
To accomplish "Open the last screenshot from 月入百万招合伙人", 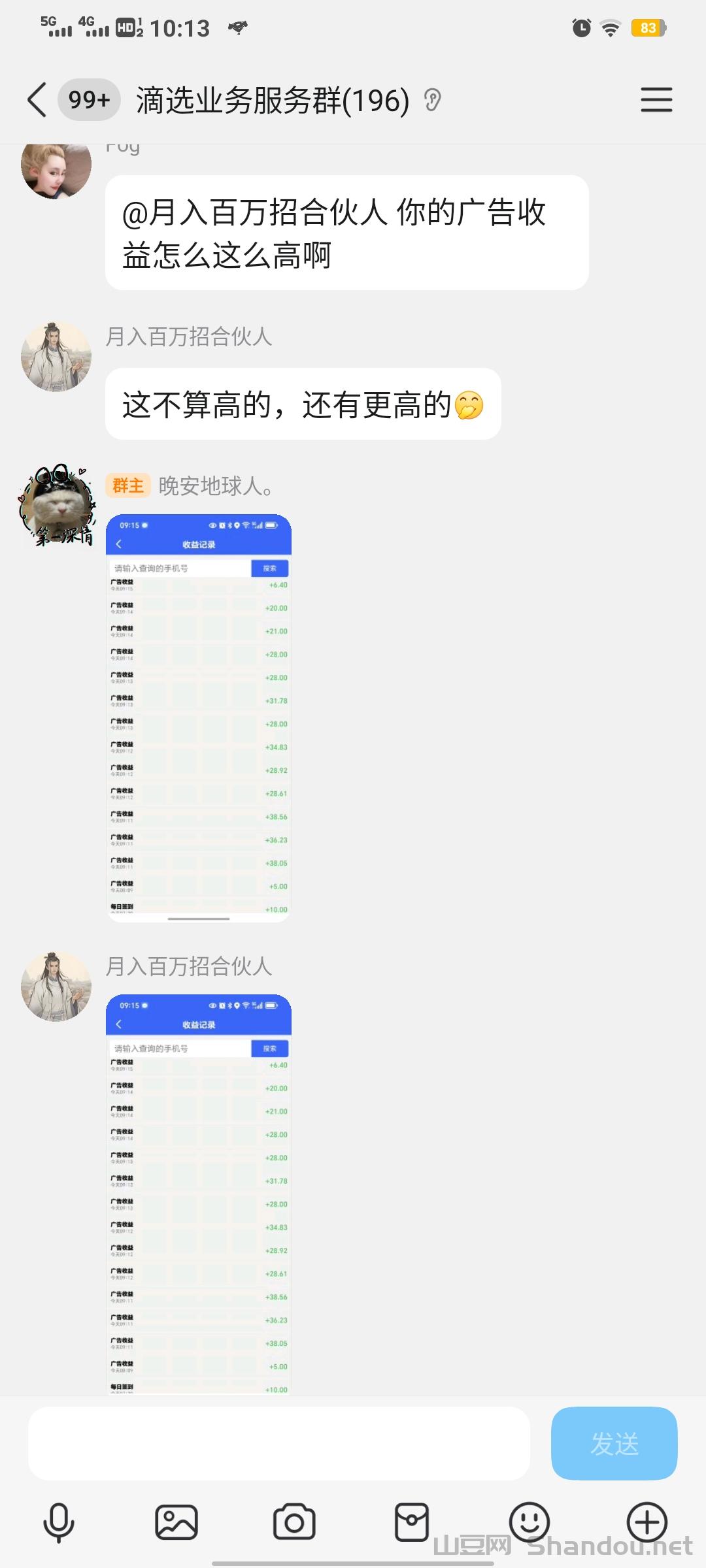I will 199,1194.
